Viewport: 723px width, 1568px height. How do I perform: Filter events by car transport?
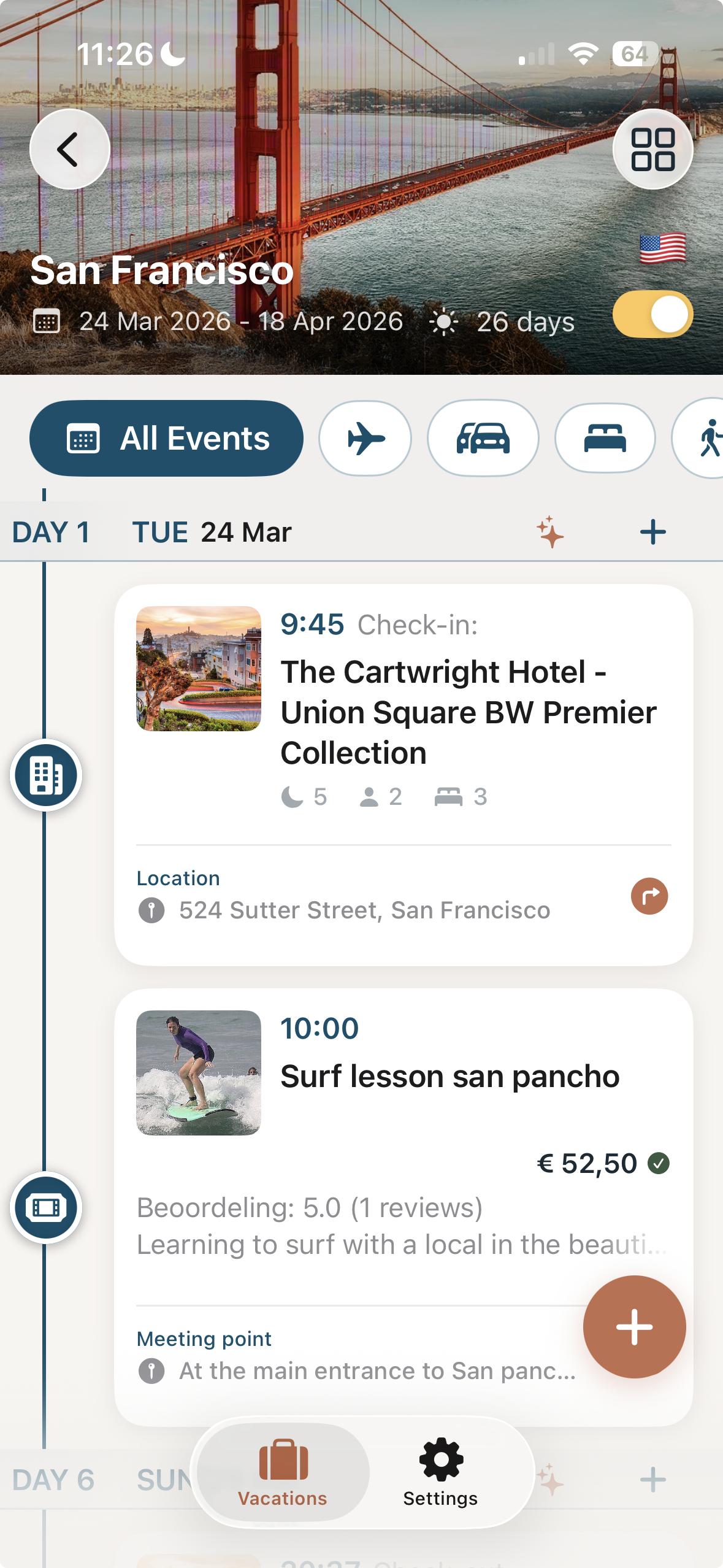483,438
